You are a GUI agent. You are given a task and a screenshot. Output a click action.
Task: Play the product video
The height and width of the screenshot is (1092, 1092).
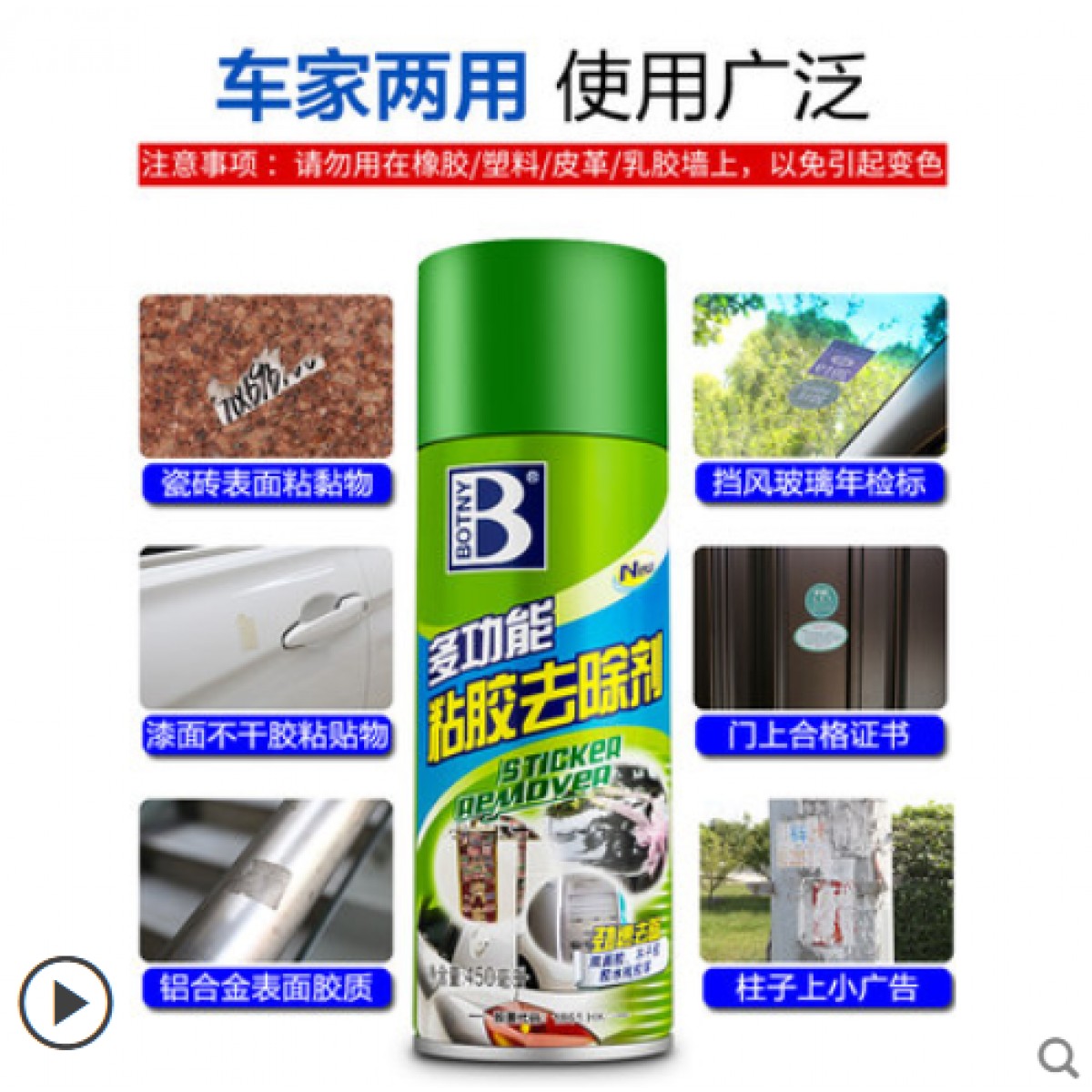click(x=66, y=1003)
